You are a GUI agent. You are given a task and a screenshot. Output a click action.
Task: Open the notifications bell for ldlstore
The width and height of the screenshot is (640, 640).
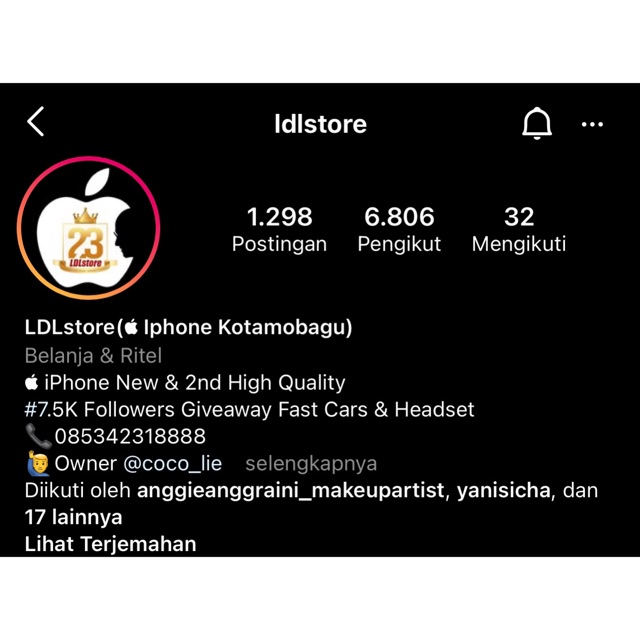point(537,124)
